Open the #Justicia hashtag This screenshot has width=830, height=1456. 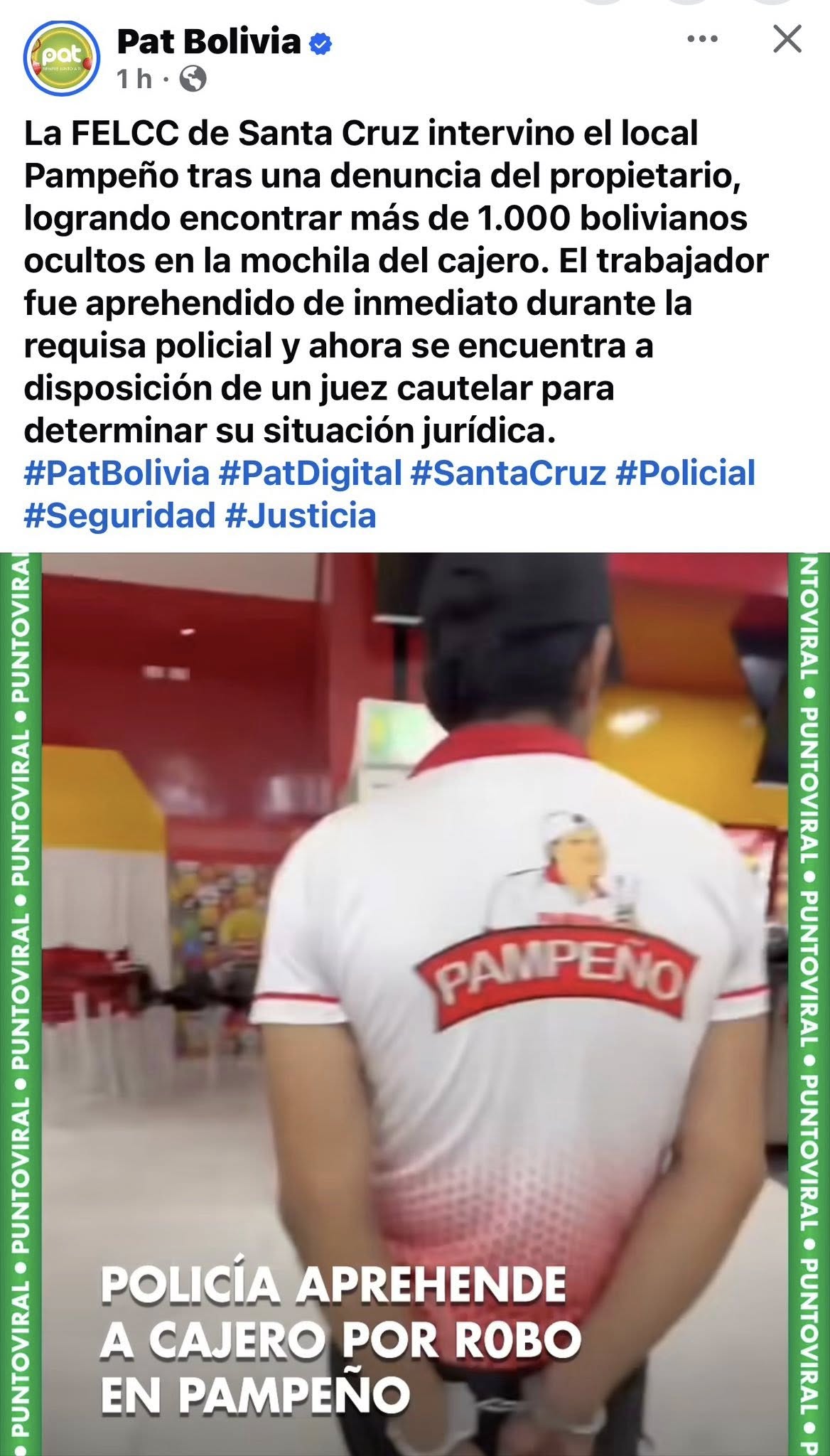301,515
